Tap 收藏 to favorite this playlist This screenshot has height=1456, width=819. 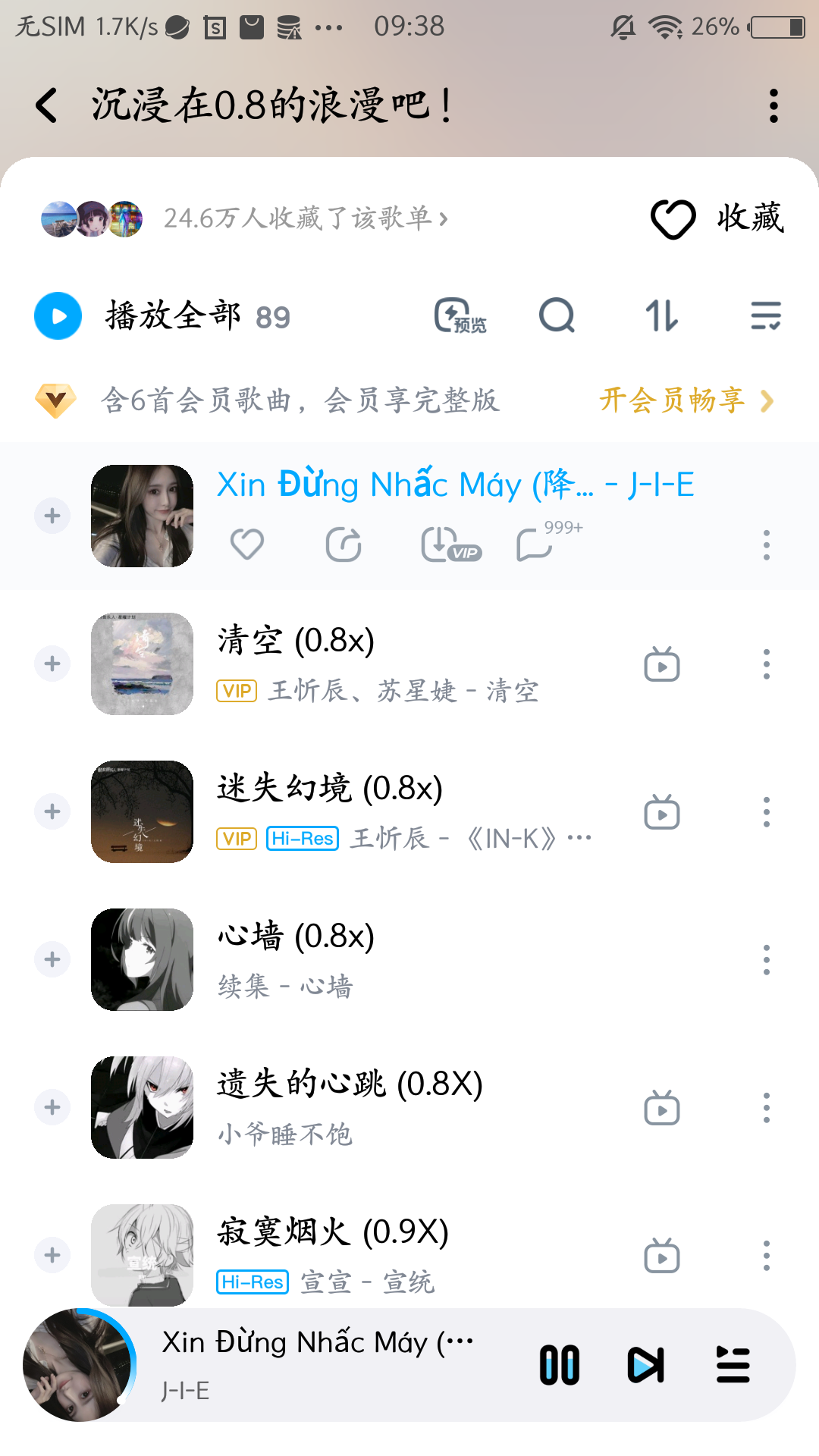coord(717,218)
